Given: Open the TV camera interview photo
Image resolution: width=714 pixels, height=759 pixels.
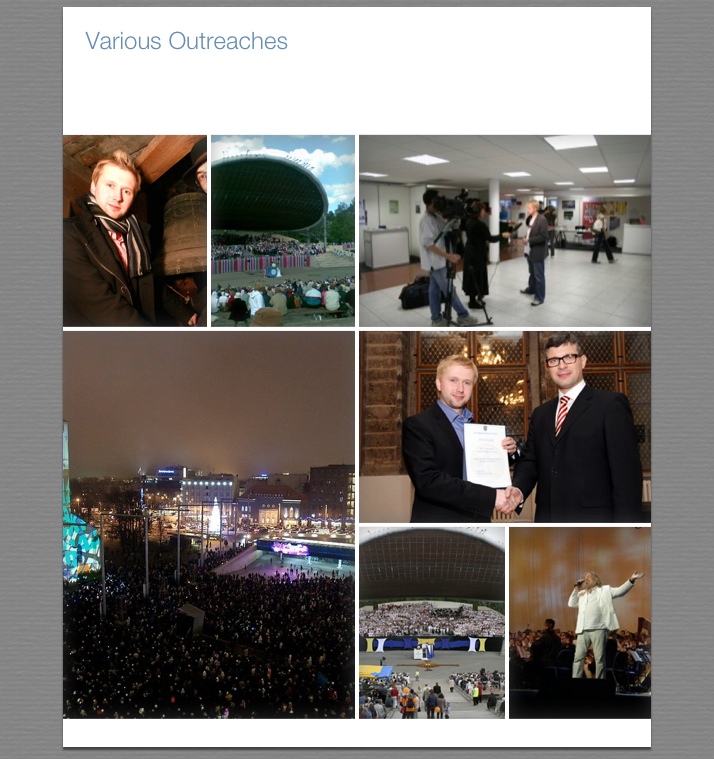Looking at the screenshot, I should coord(504,231).
